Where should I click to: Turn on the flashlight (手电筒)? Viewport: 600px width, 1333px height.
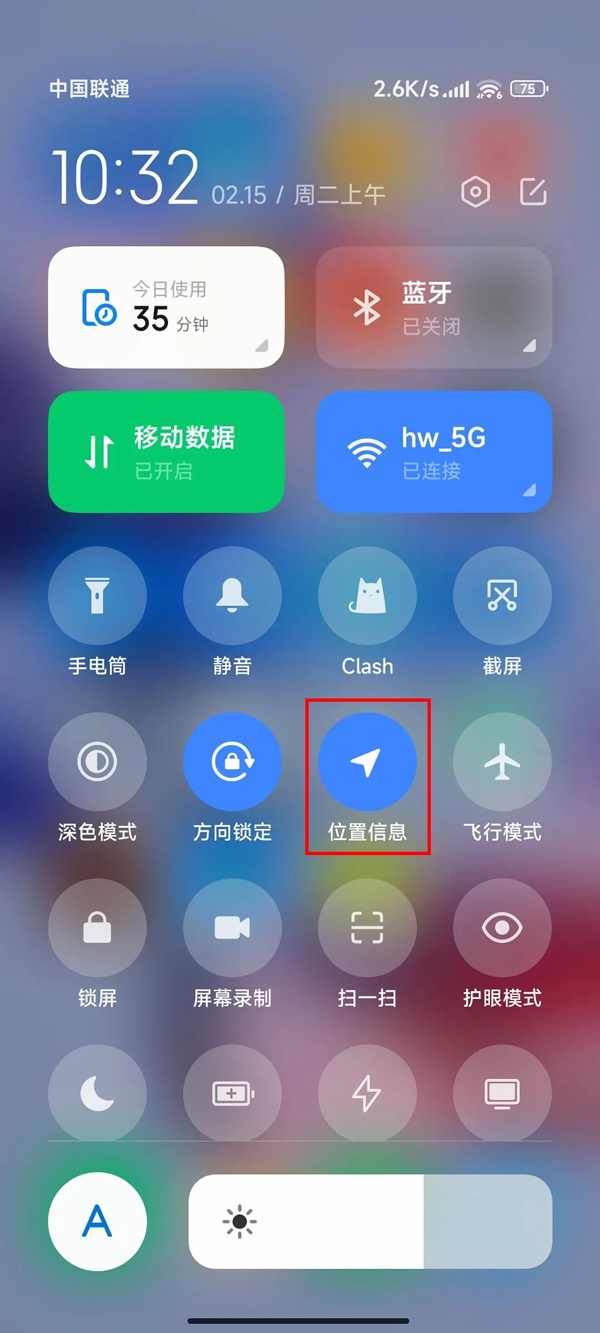(x=97, y=596)
